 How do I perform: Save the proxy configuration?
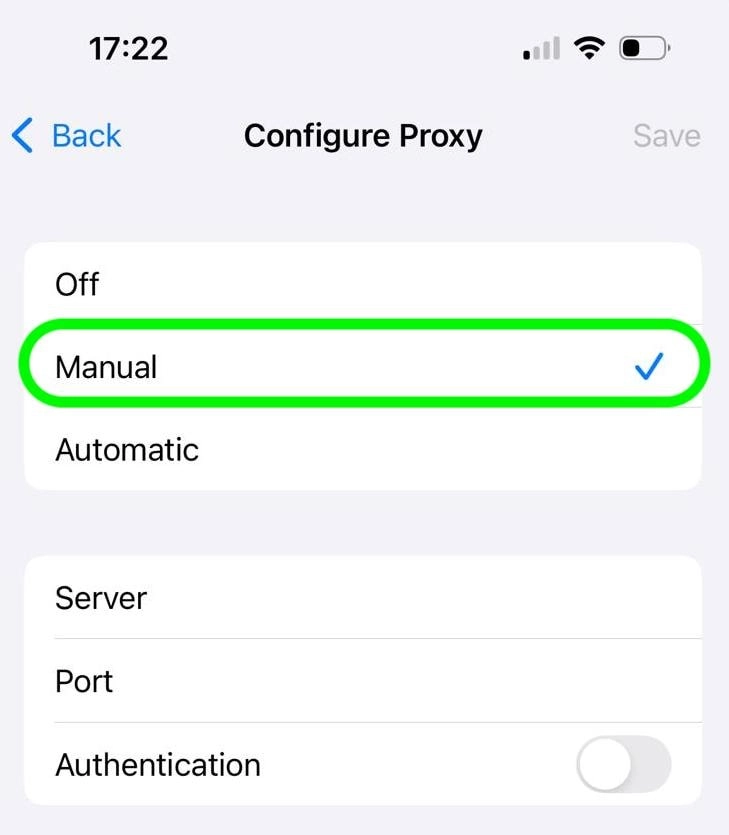point(666,135)
